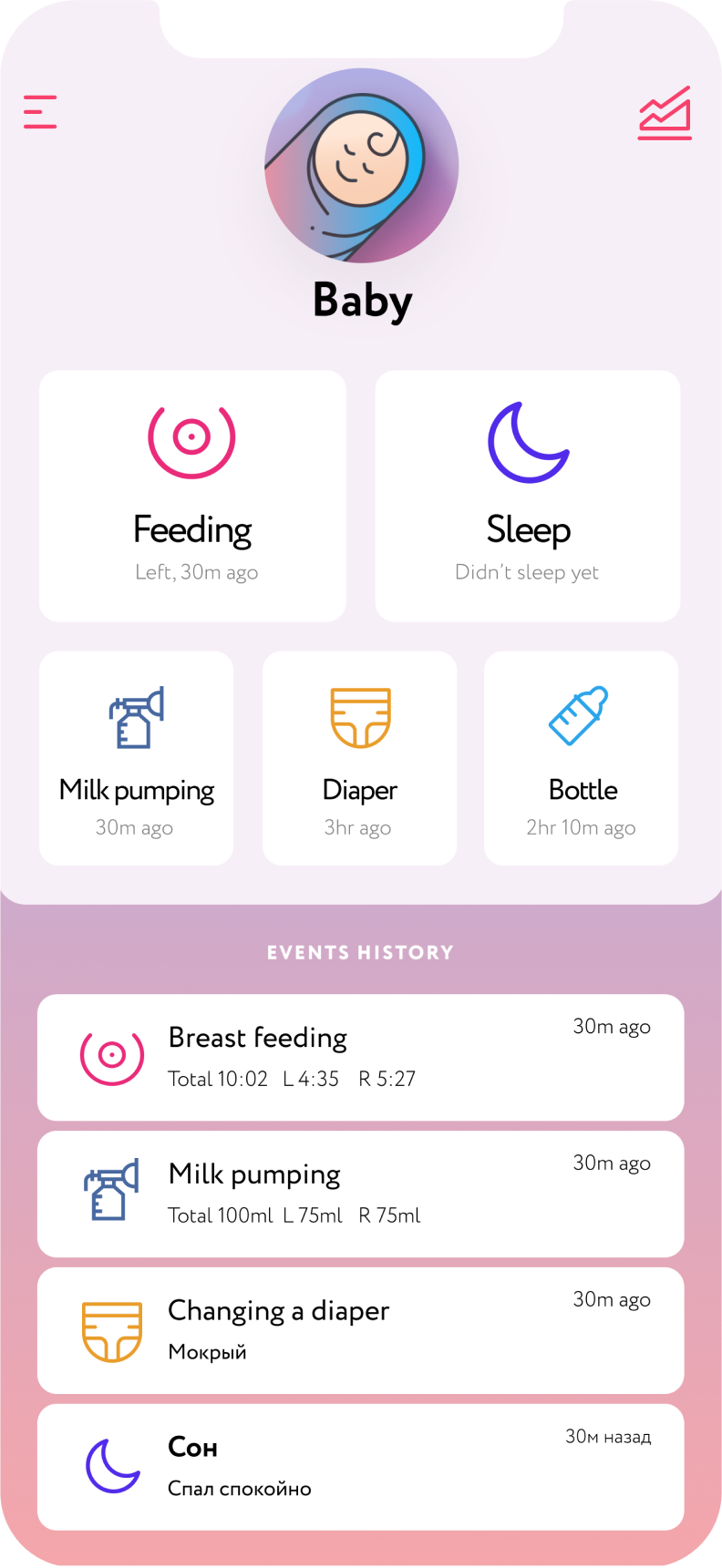Viewport: 722px width, 1568px height.
Task: Open the Feeding card
Action: pos(192,496)
